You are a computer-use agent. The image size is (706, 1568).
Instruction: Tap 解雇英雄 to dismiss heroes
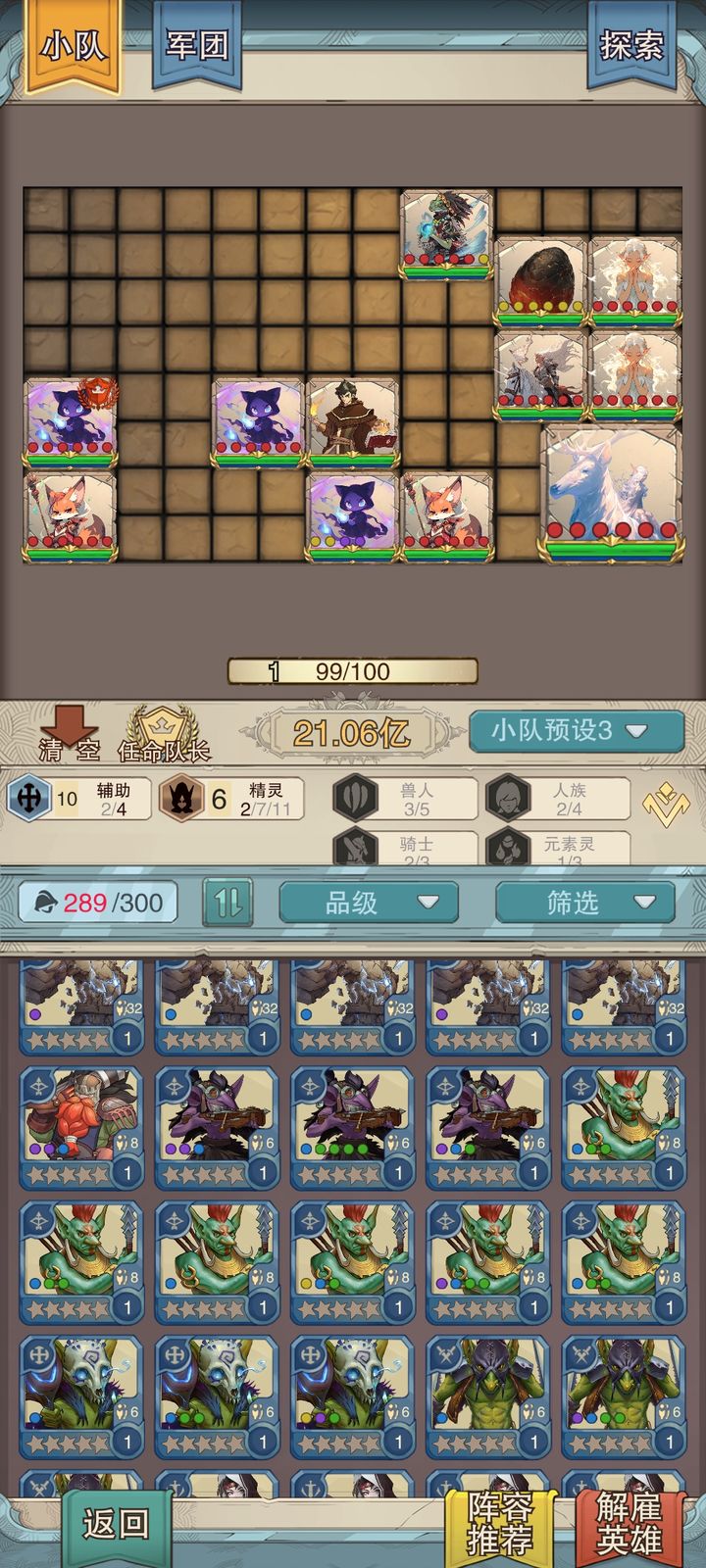[x=629, y=1524]
